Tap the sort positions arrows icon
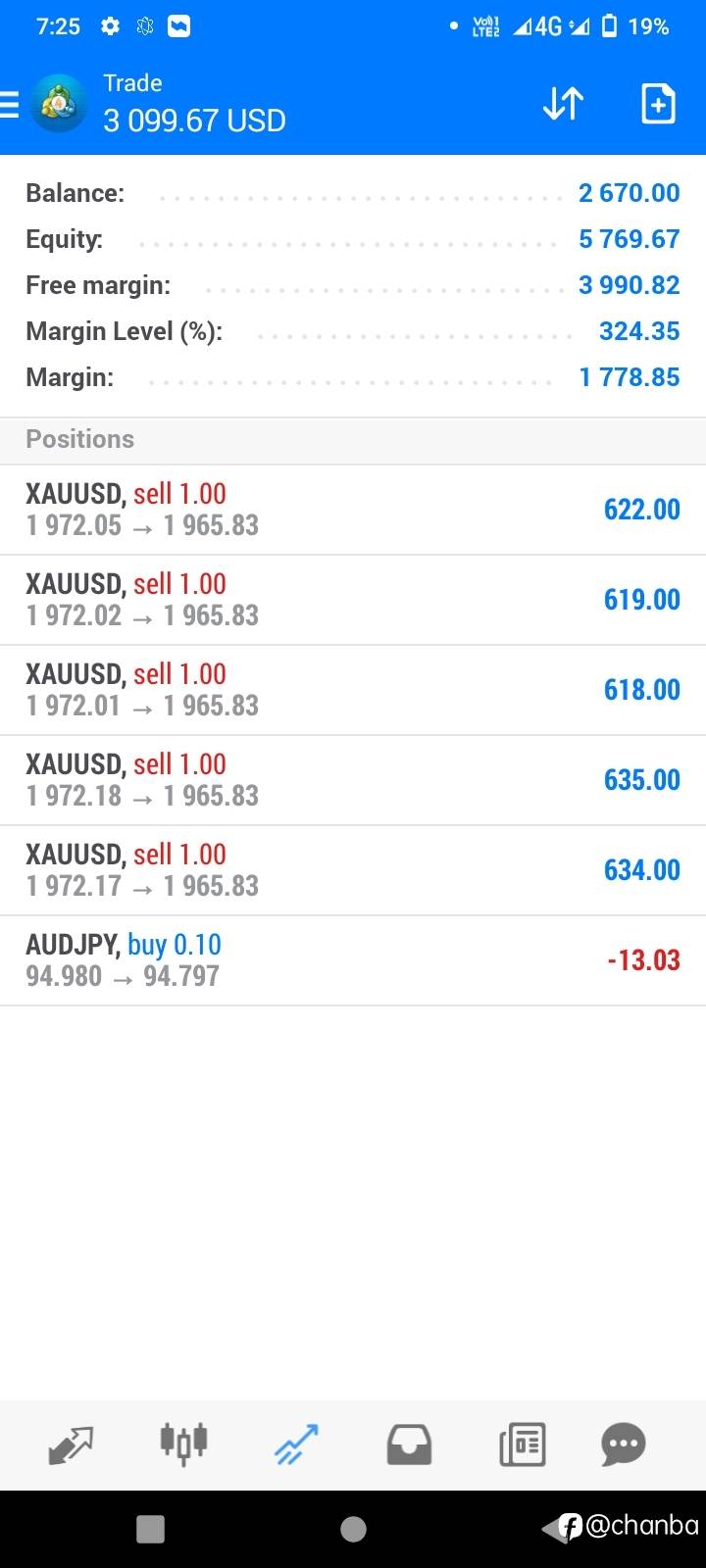706x1568 pixels. pyautogui.click(x=563, y=103)
